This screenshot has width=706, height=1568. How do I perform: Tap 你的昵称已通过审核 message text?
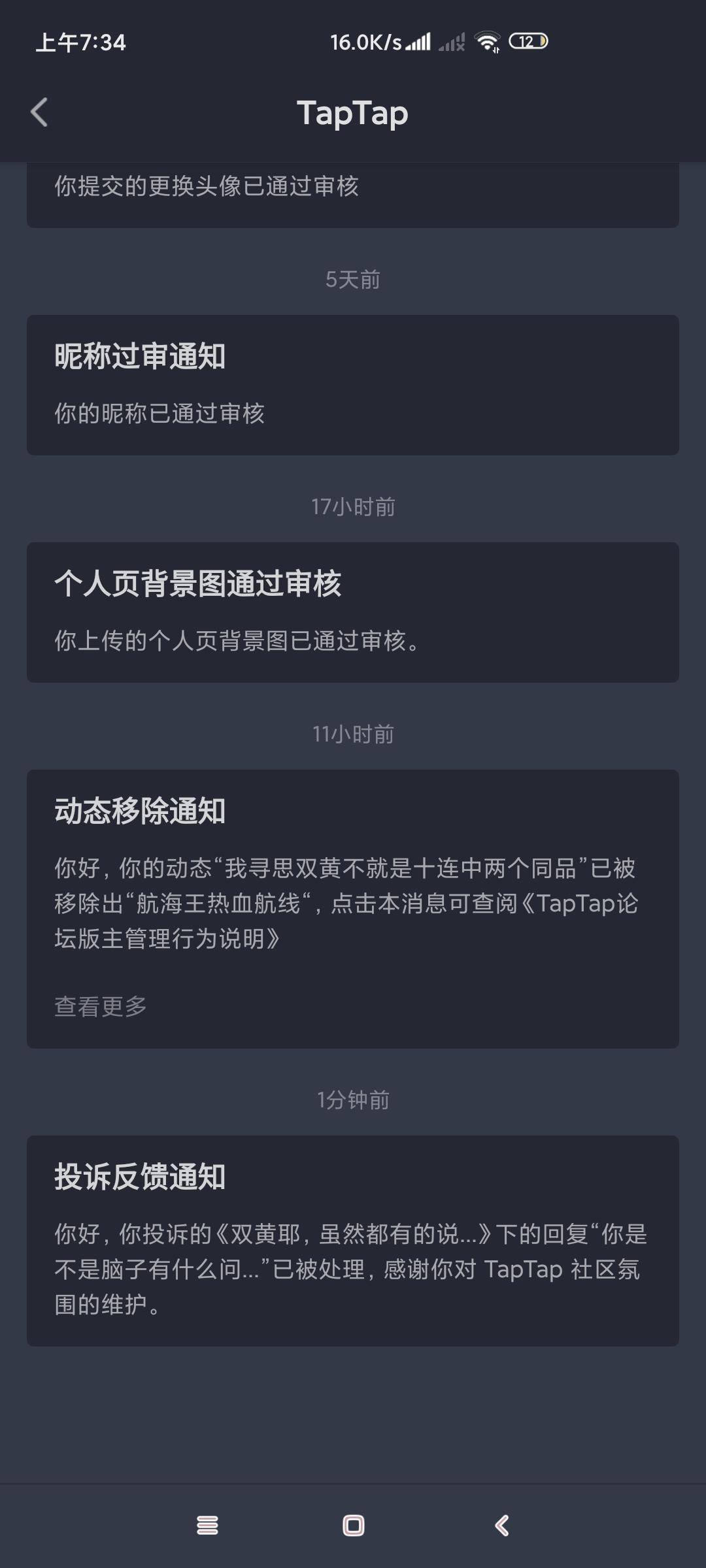pos(161,413)
